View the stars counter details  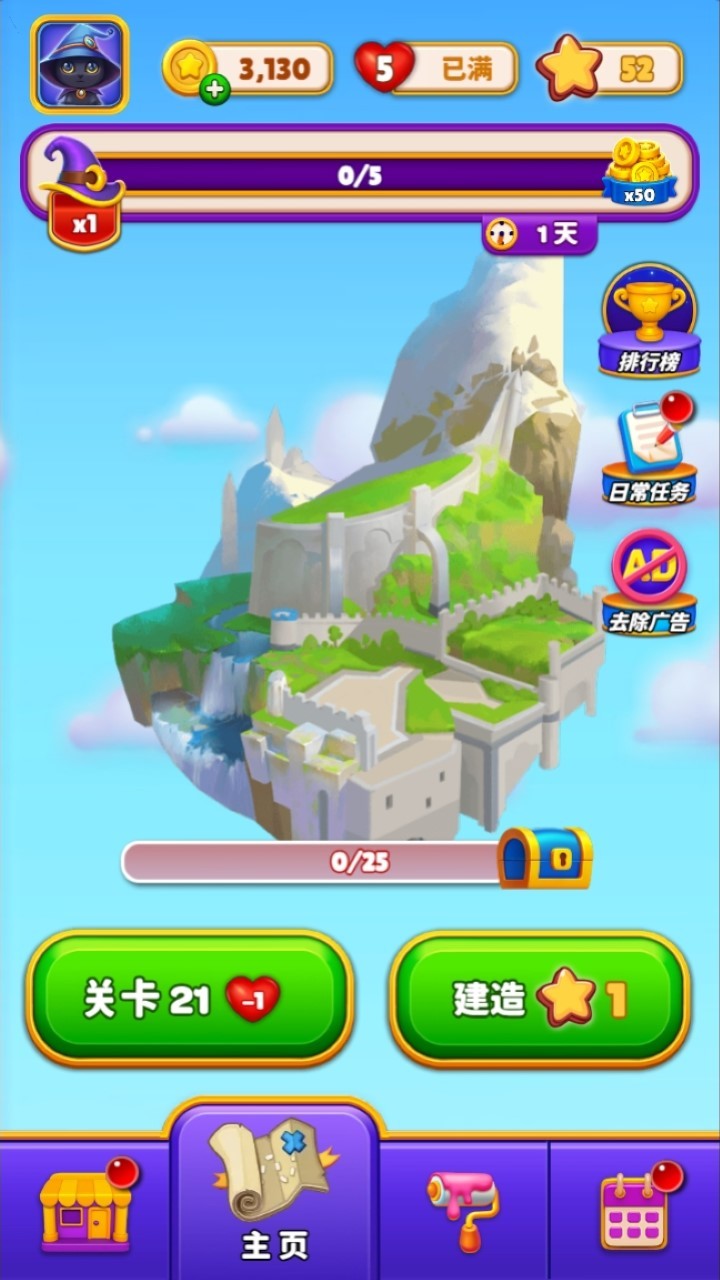[612, 68]
